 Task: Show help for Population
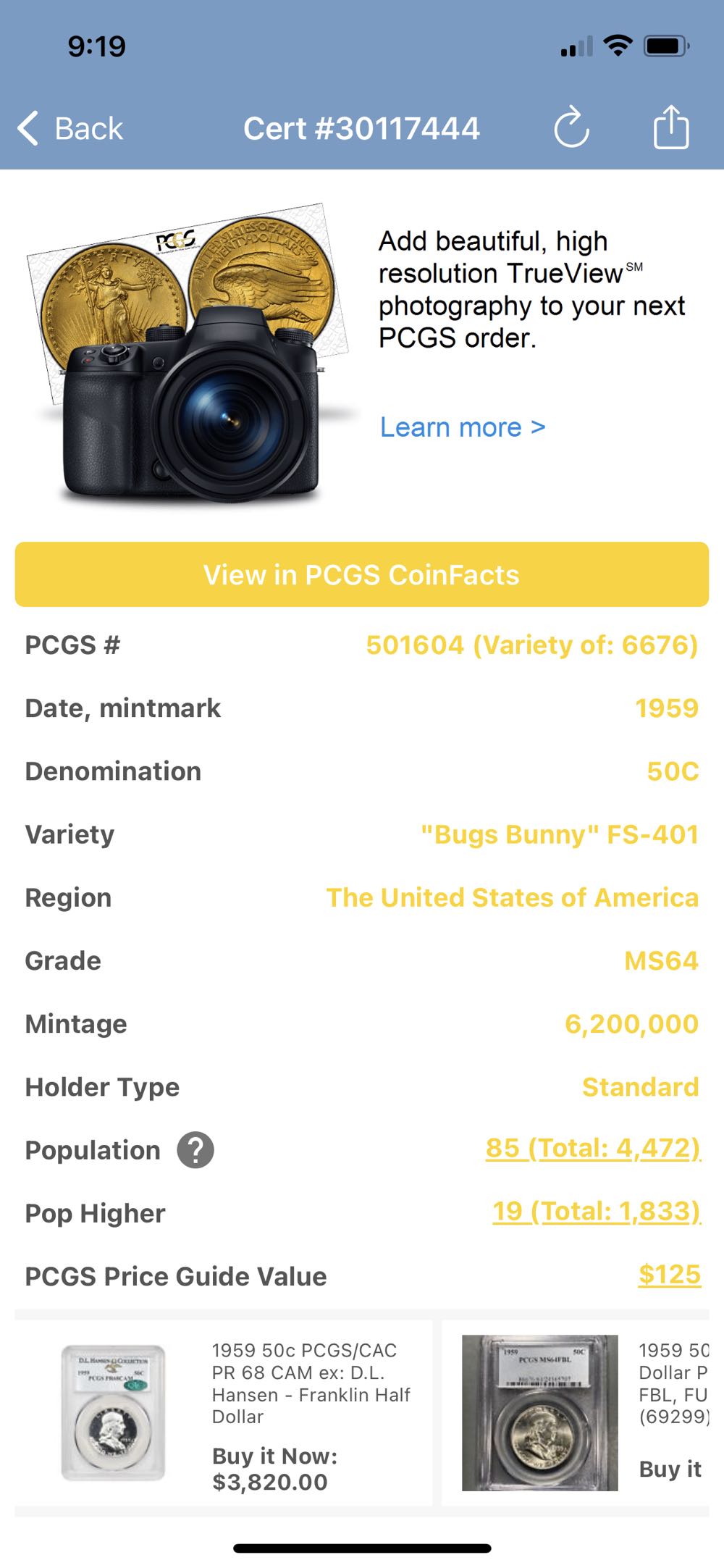tap(195, 1150)
